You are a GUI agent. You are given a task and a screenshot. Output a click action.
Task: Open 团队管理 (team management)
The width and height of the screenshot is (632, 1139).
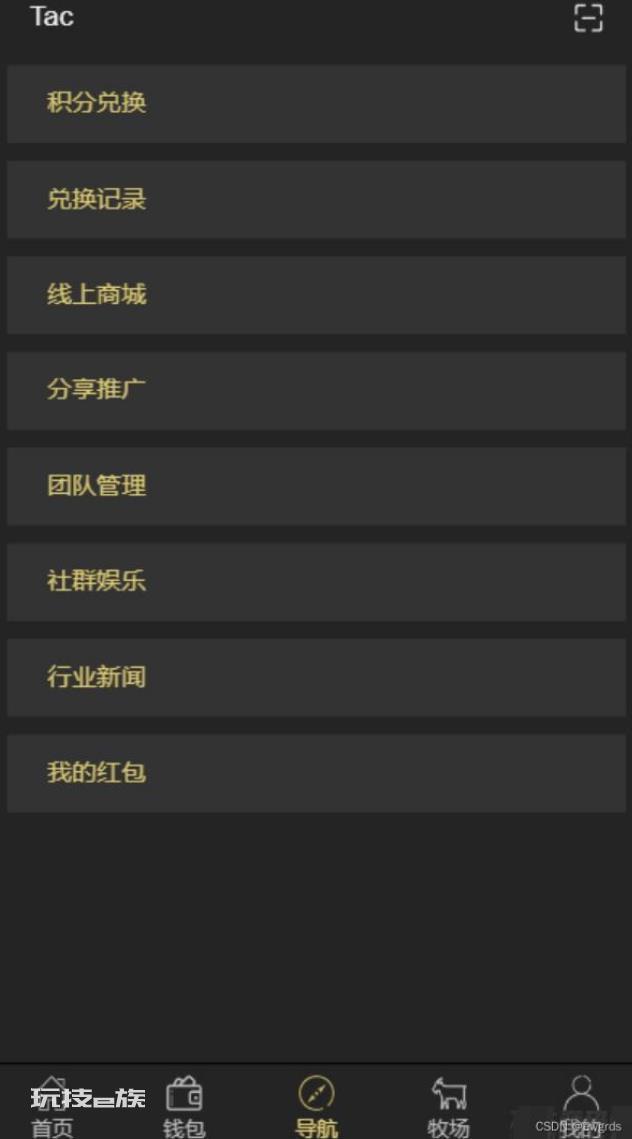tap(316, 486)
